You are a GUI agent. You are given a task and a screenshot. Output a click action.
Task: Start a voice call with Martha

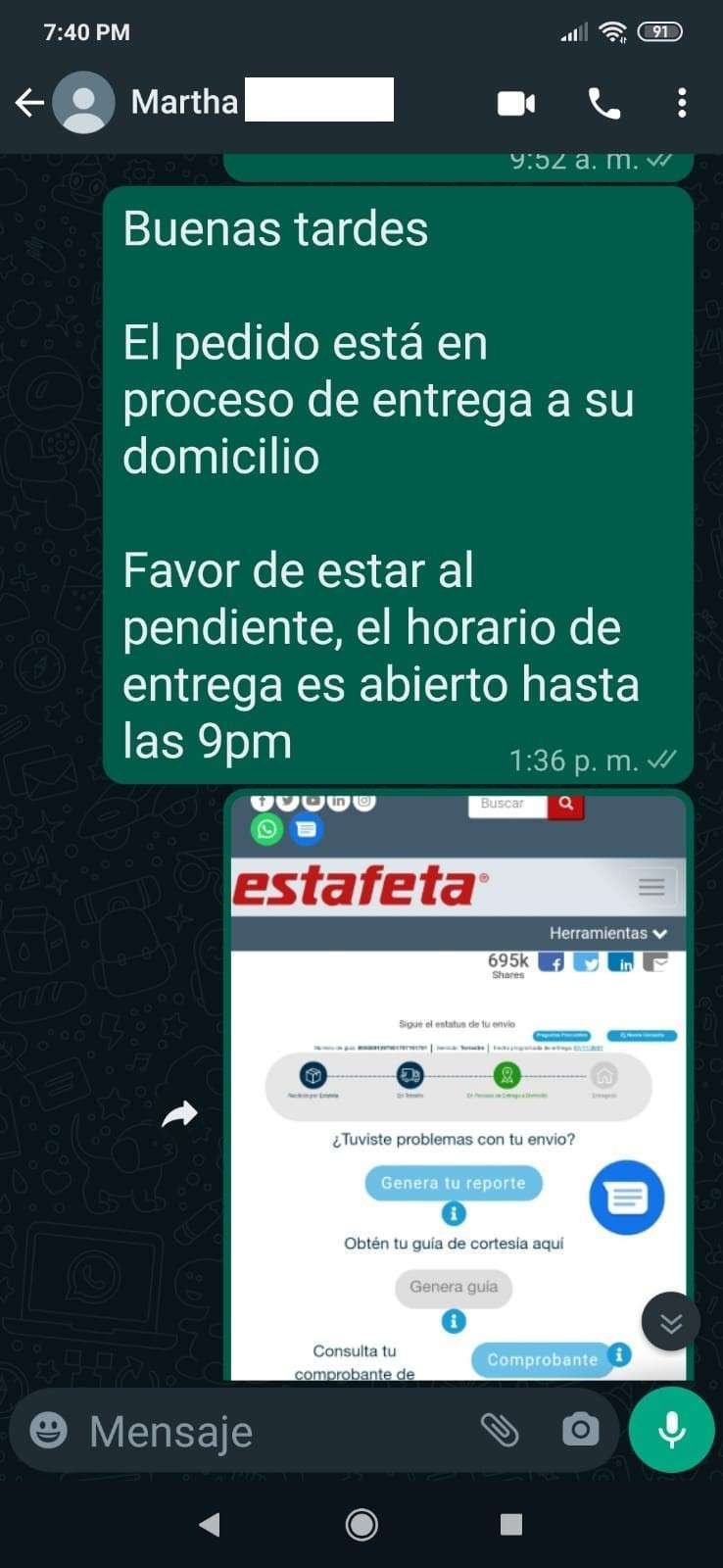(603, 103)
